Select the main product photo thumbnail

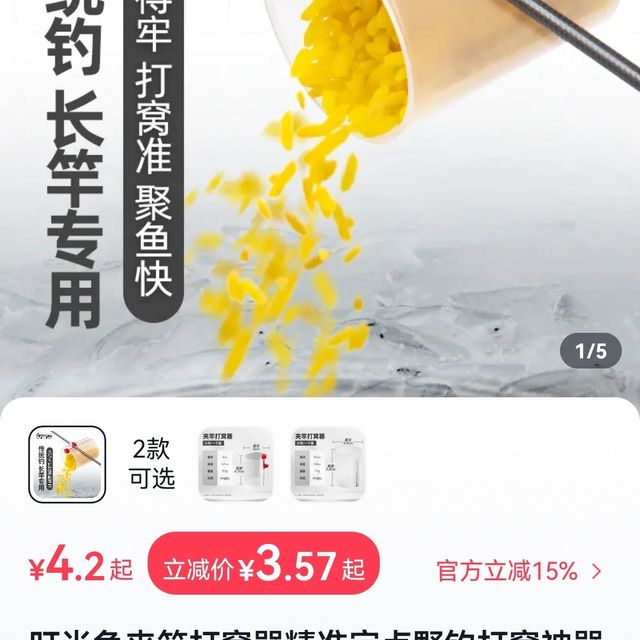pos(66,465)
